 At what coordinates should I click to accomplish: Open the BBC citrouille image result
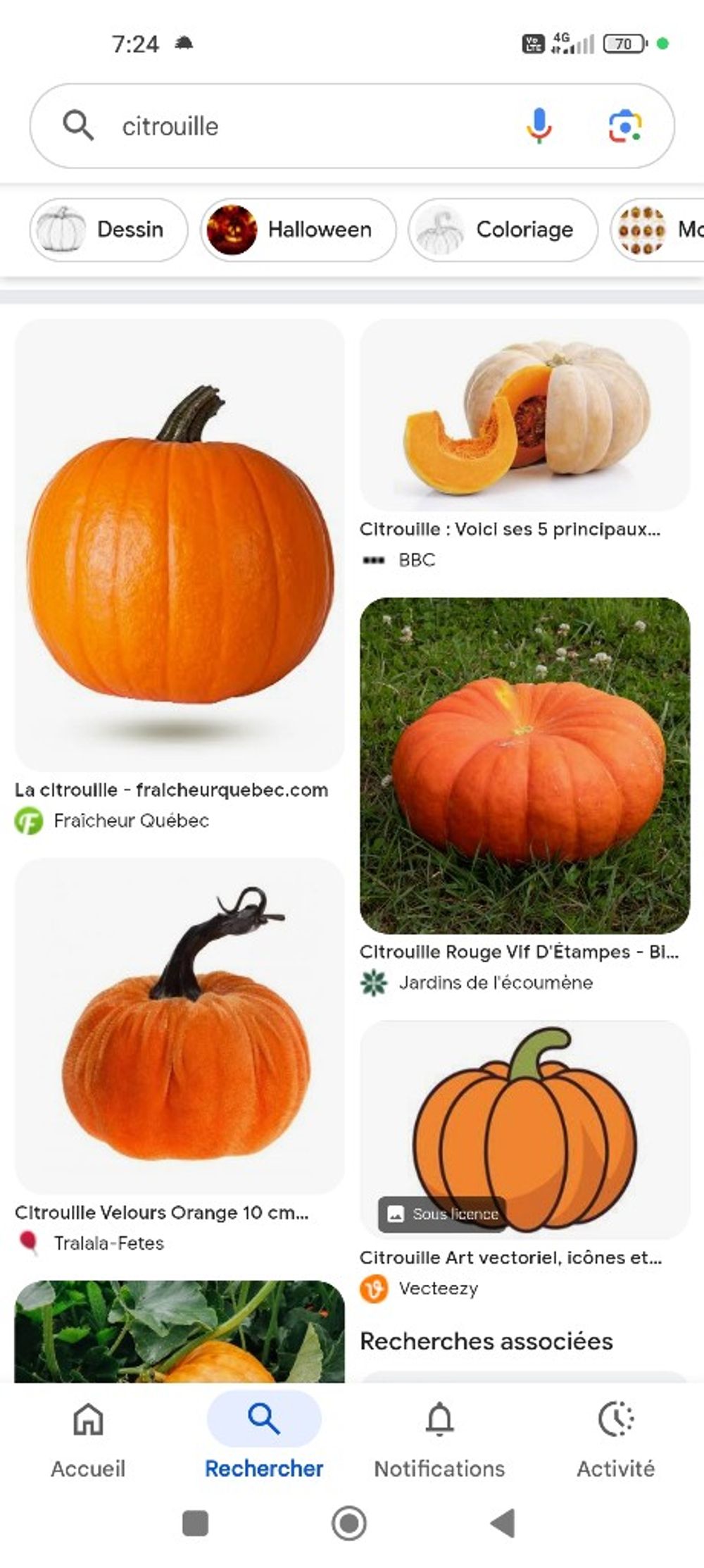point(524,416)
